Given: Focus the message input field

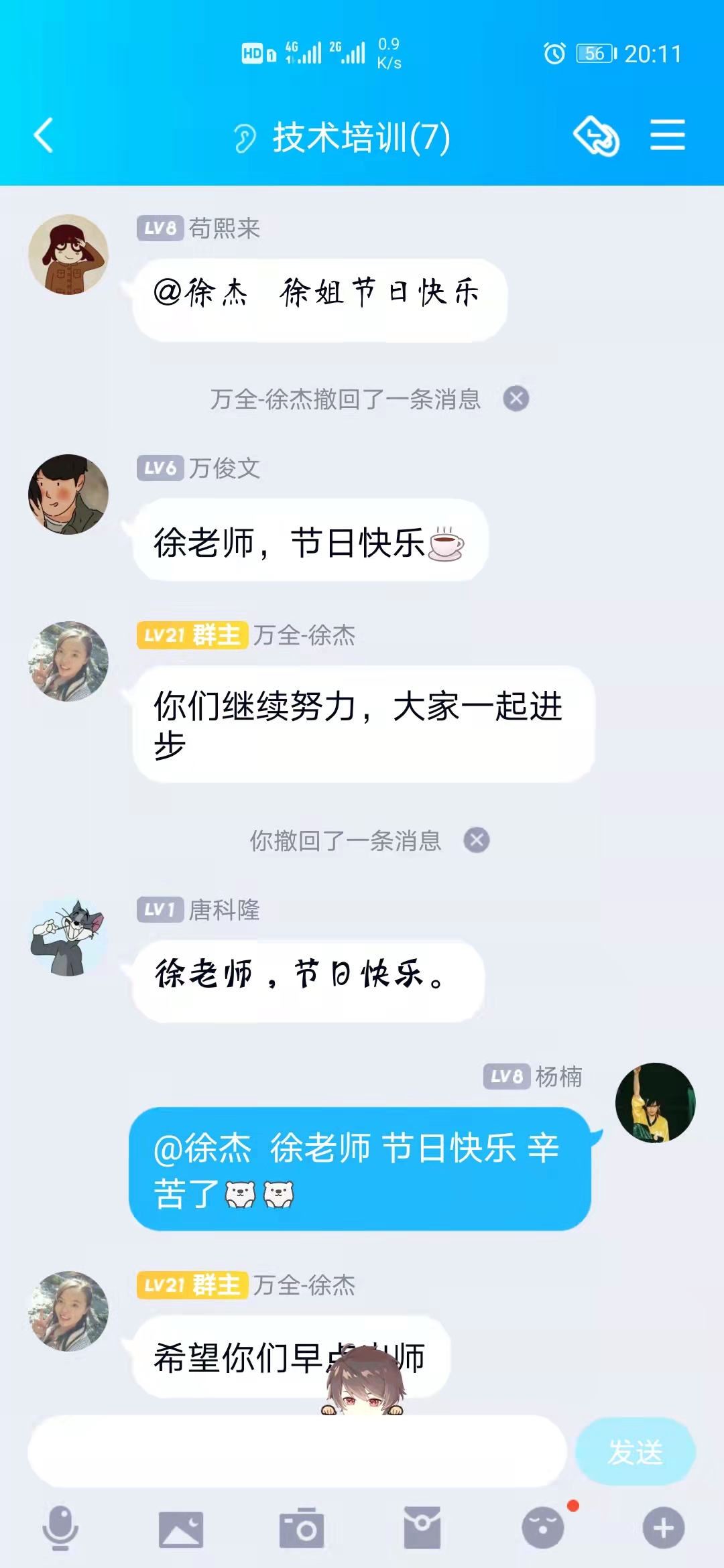Looking at the screenshot, I should tap(296, 1451).
